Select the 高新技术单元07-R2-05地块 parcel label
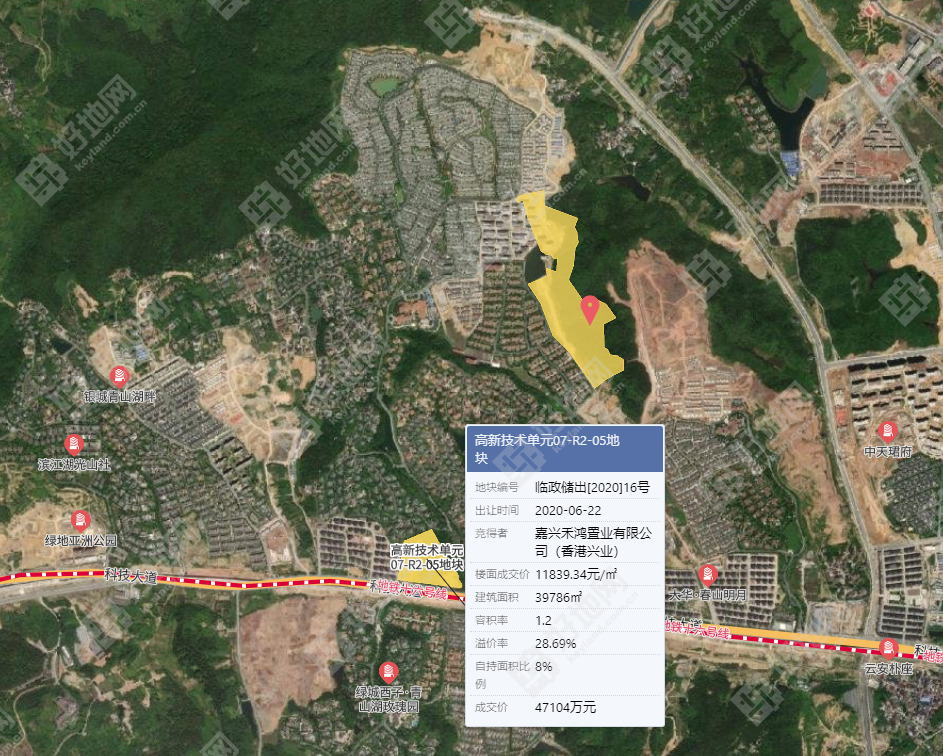Viewport: 943px width, 756px height. pos(427,557)
